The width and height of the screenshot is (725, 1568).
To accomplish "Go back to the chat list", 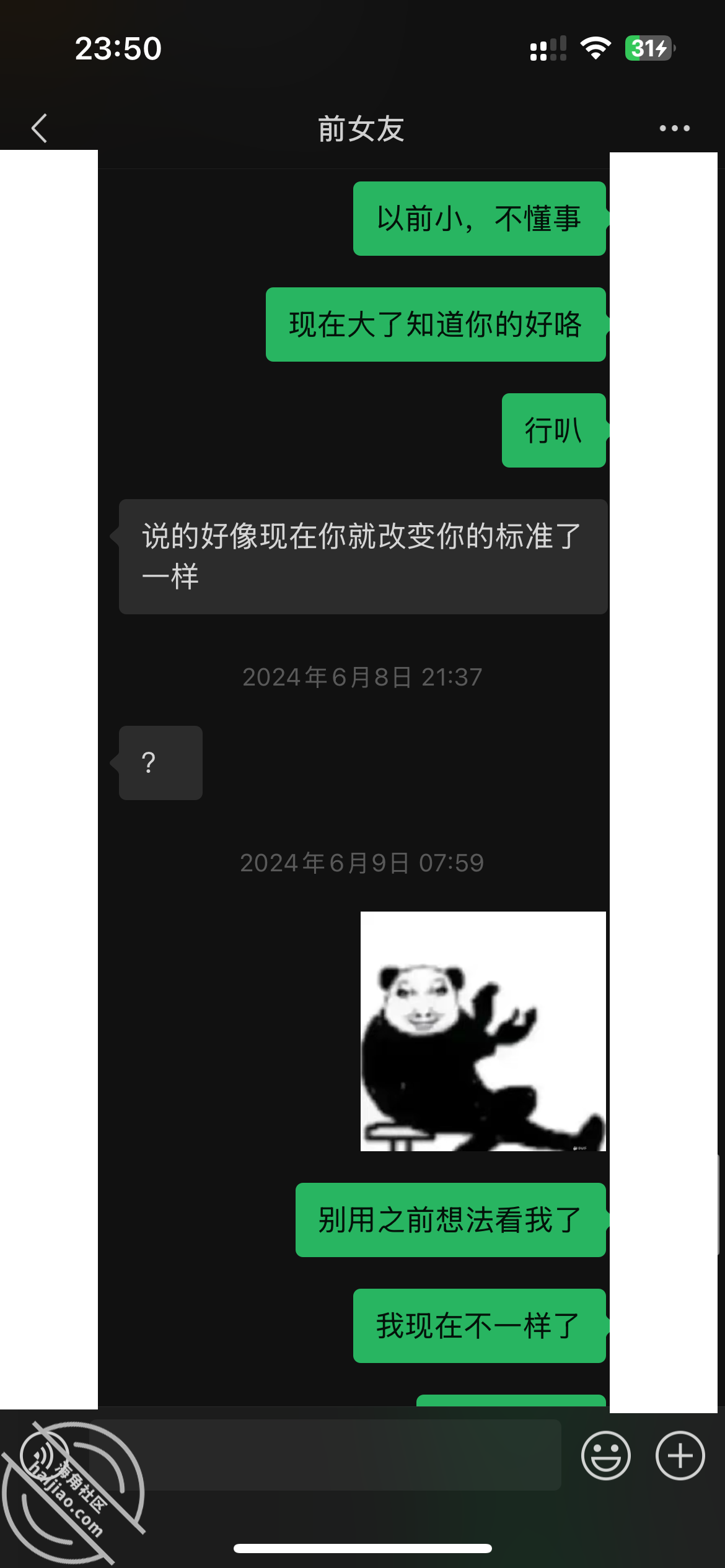I will point(40,128).
